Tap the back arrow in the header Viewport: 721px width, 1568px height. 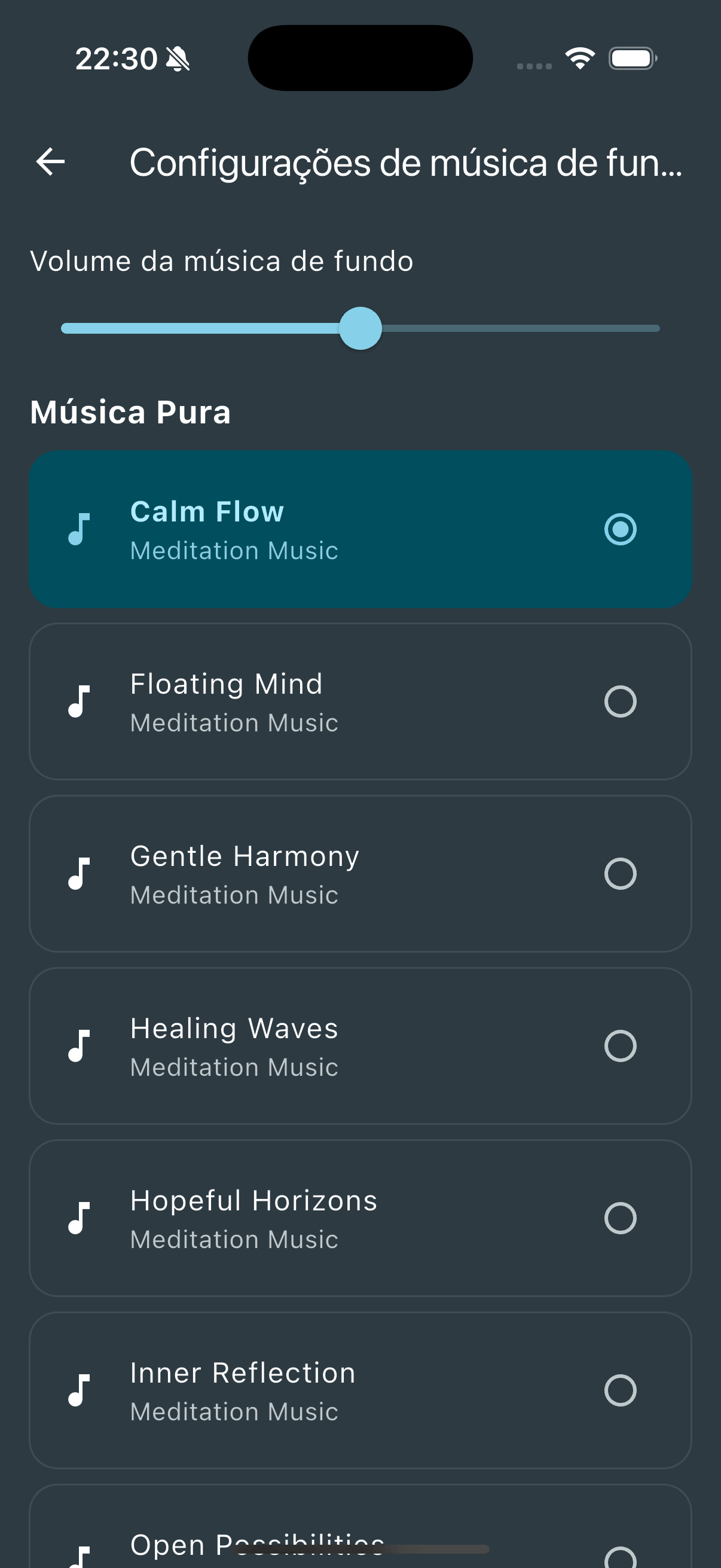click(49, 162)
